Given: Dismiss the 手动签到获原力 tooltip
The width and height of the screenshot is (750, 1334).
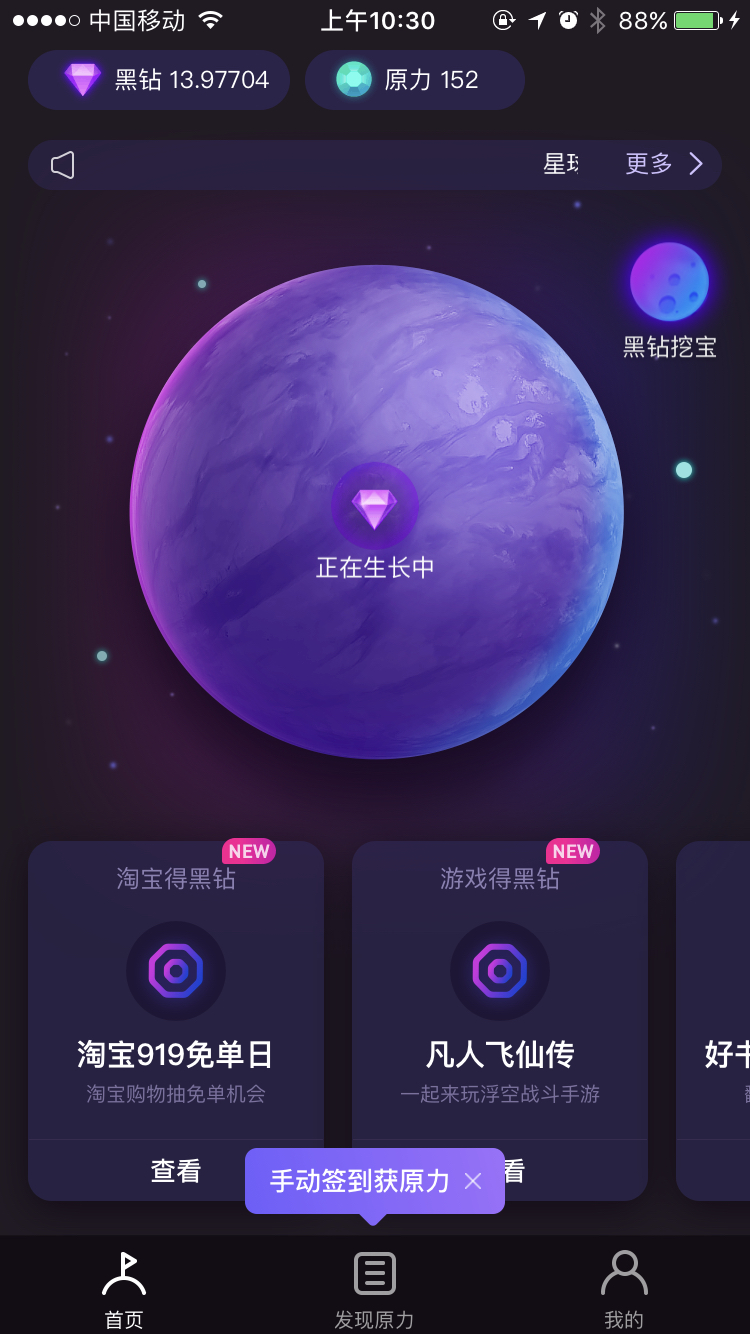Looking at the screenshot, I should coord(473,1181).
